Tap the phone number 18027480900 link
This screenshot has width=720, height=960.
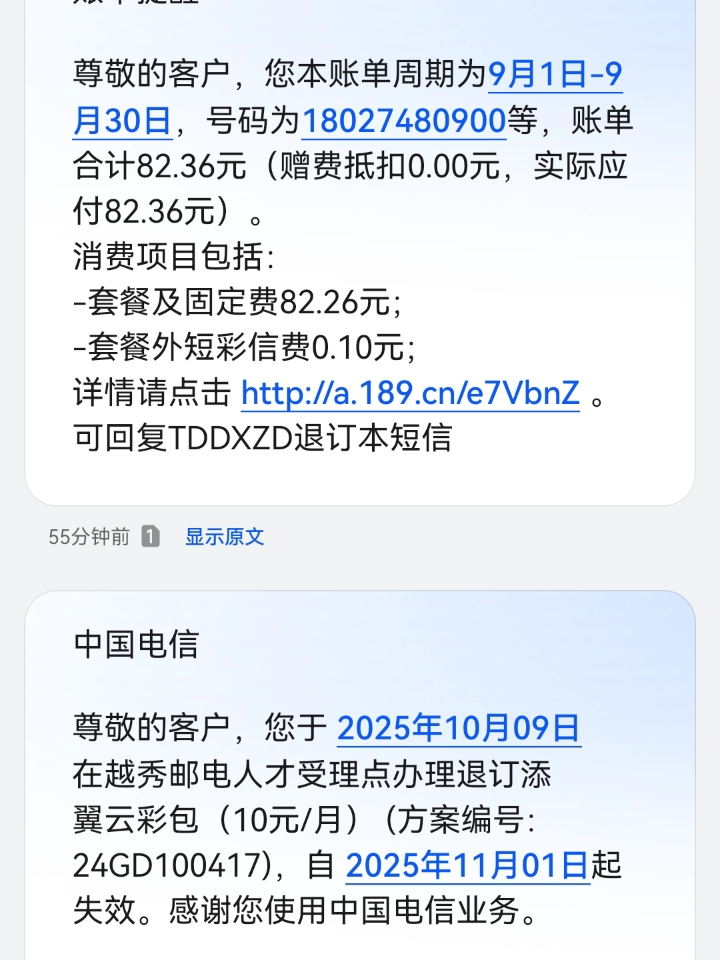pyautogui.click(x=403, y=121)
